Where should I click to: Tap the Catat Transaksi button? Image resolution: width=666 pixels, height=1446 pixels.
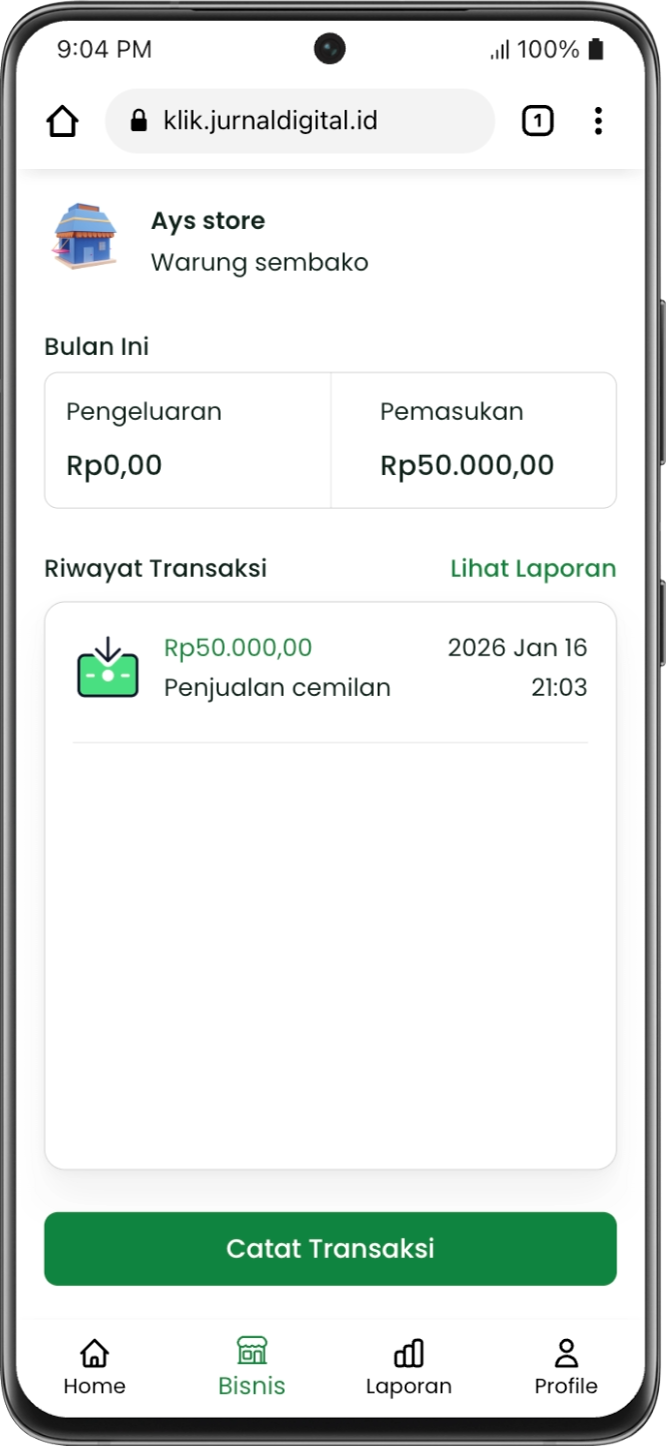tap(330, 1248)
